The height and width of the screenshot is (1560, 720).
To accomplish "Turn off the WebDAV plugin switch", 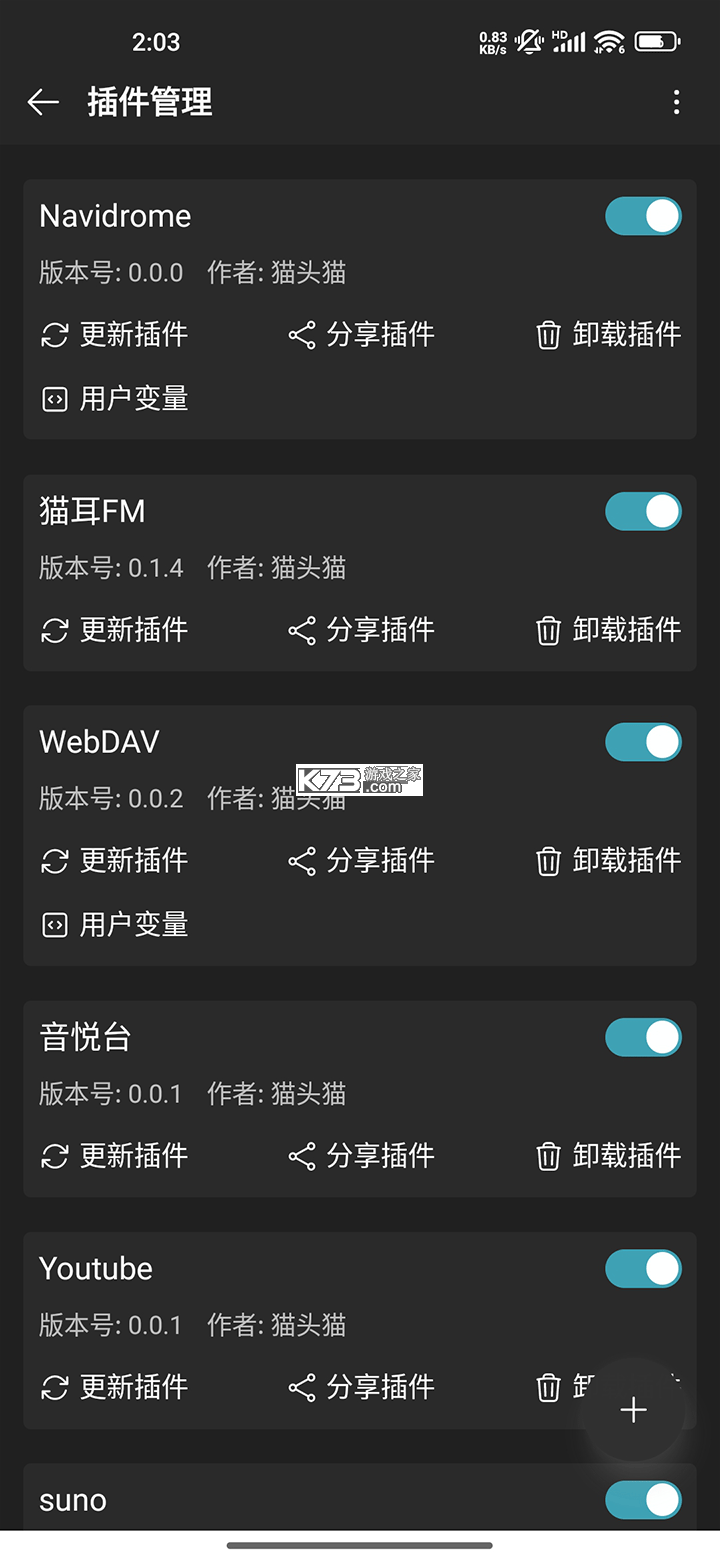I will click(643, 741).
